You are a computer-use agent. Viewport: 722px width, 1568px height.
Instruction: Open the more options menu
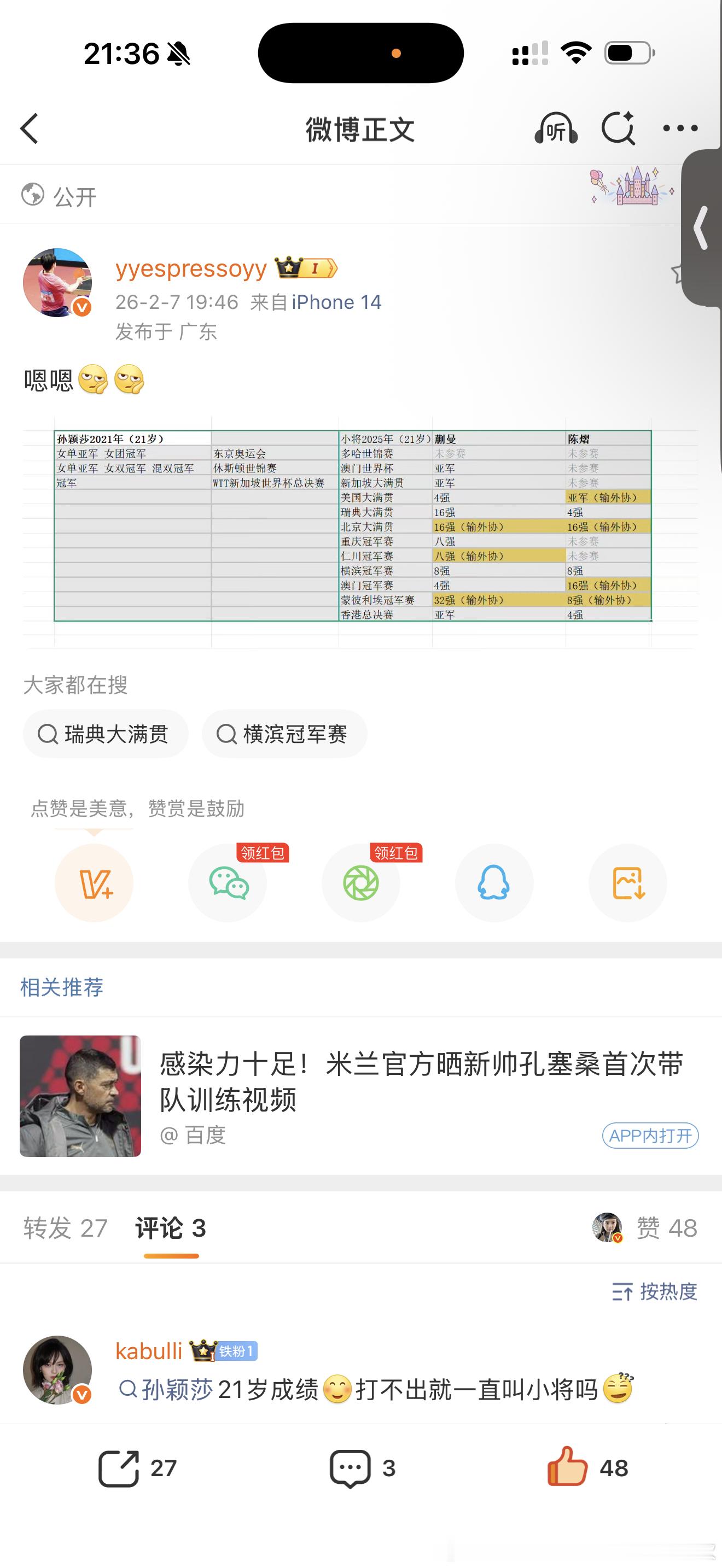tap(680, 128)
